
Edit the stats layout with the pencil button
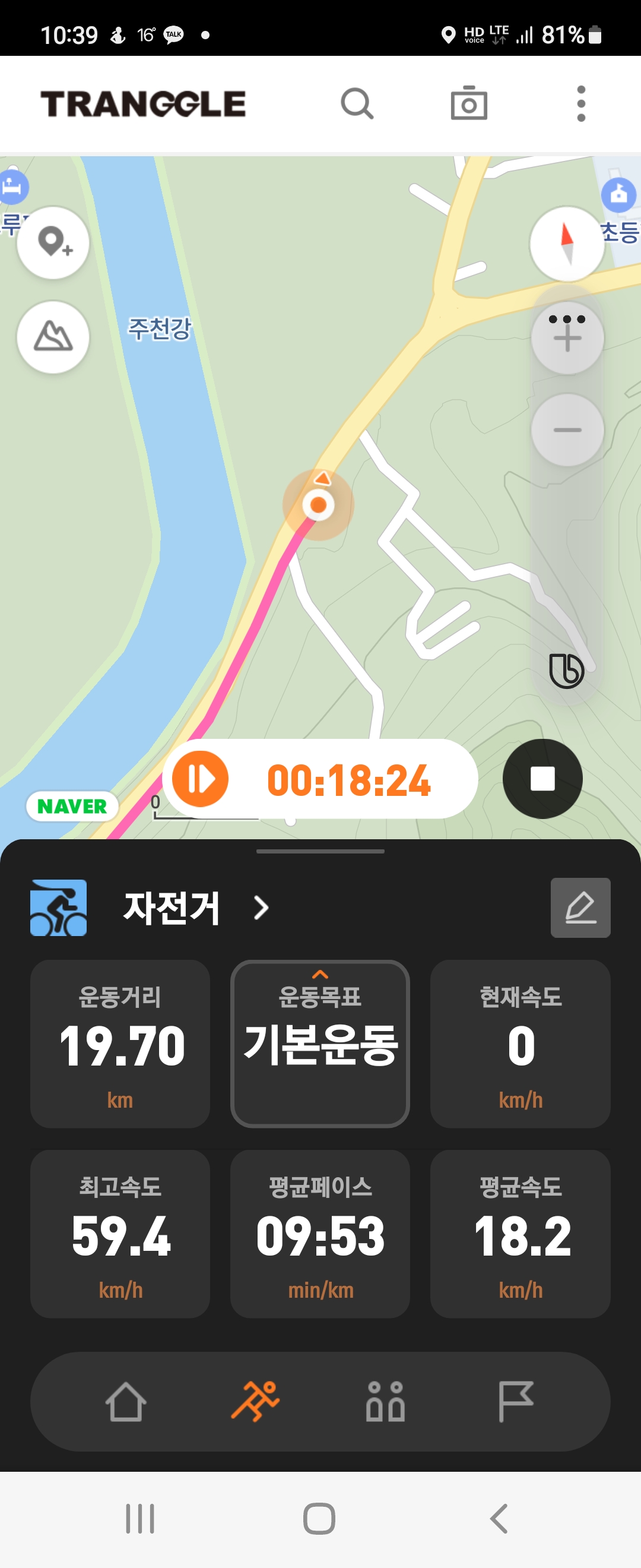tap(580, 908)
